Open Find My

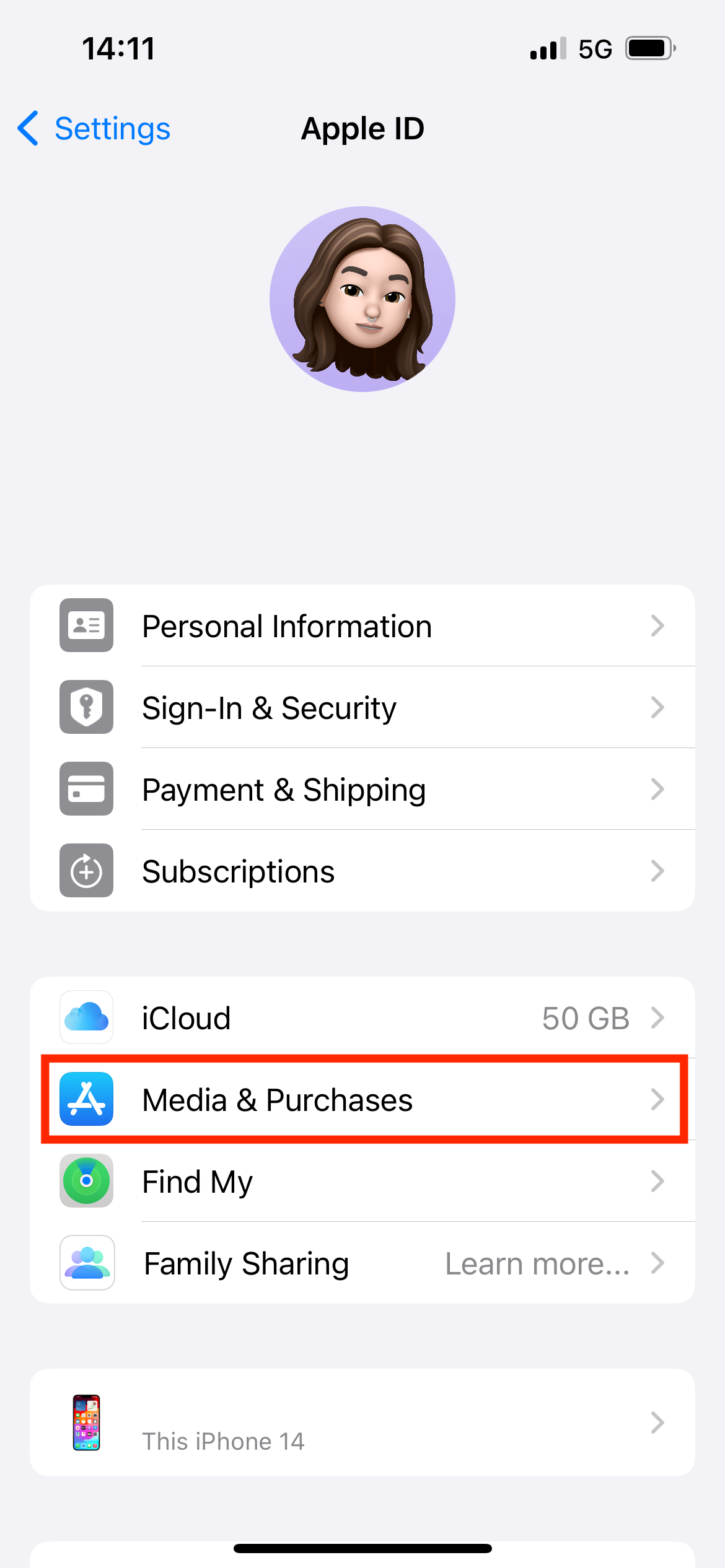click(x=362, y=1181)
